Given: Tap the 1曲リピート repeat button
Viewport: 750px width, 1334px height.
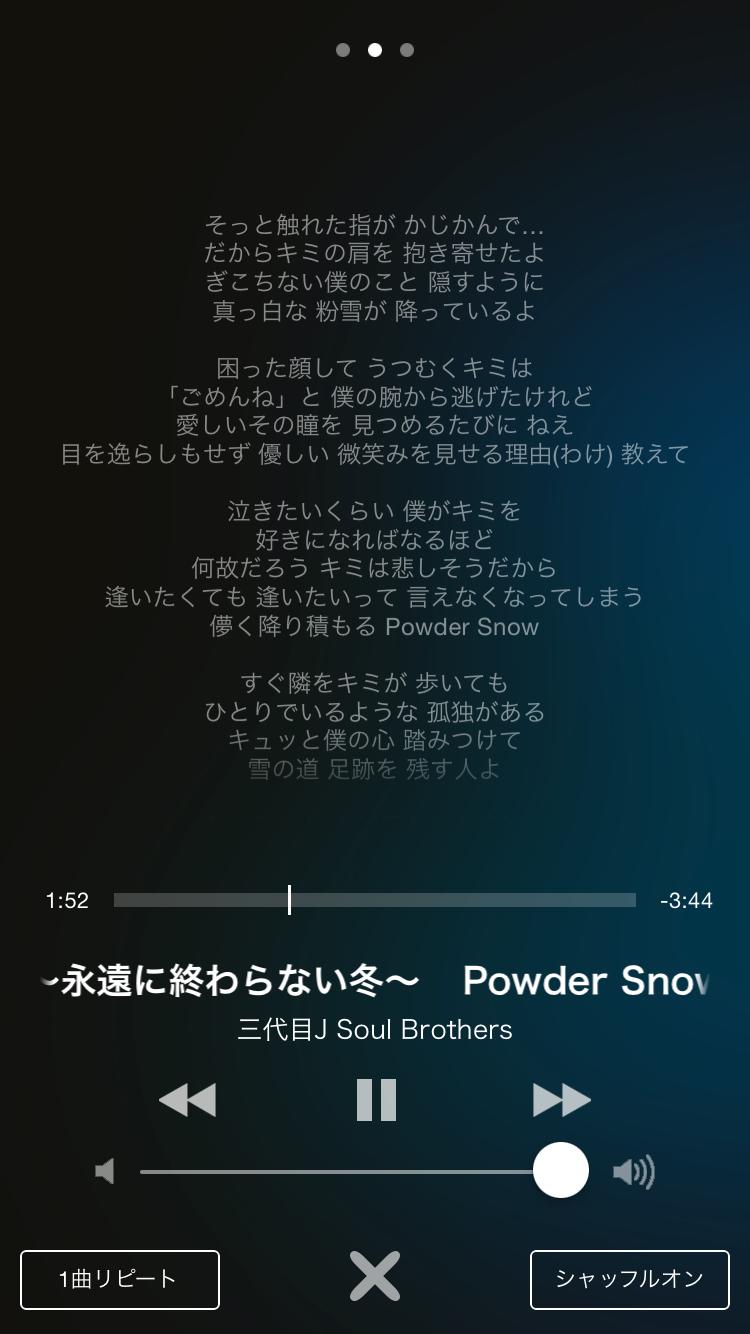Looking at the screenshot, I should (x=120, y=1279).
